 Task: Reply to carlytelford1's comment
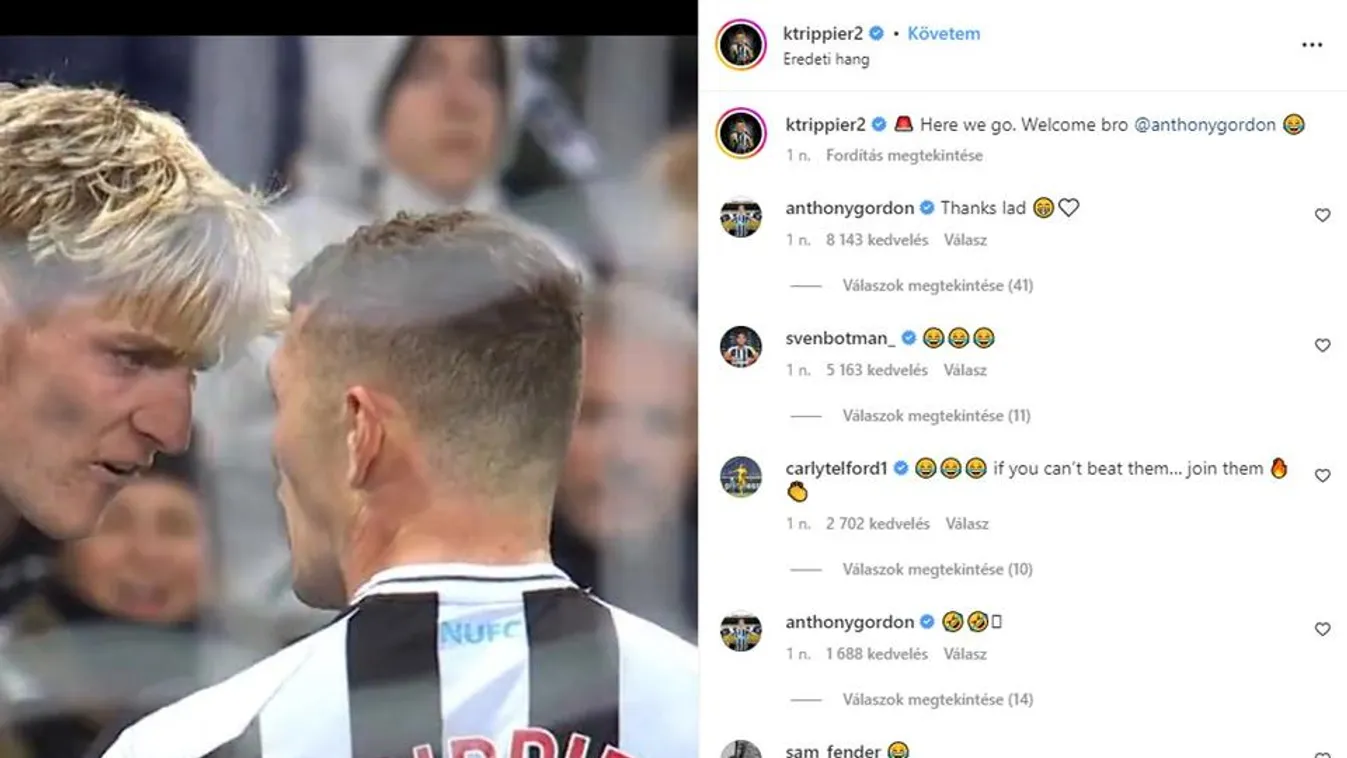tap(967, 523)
